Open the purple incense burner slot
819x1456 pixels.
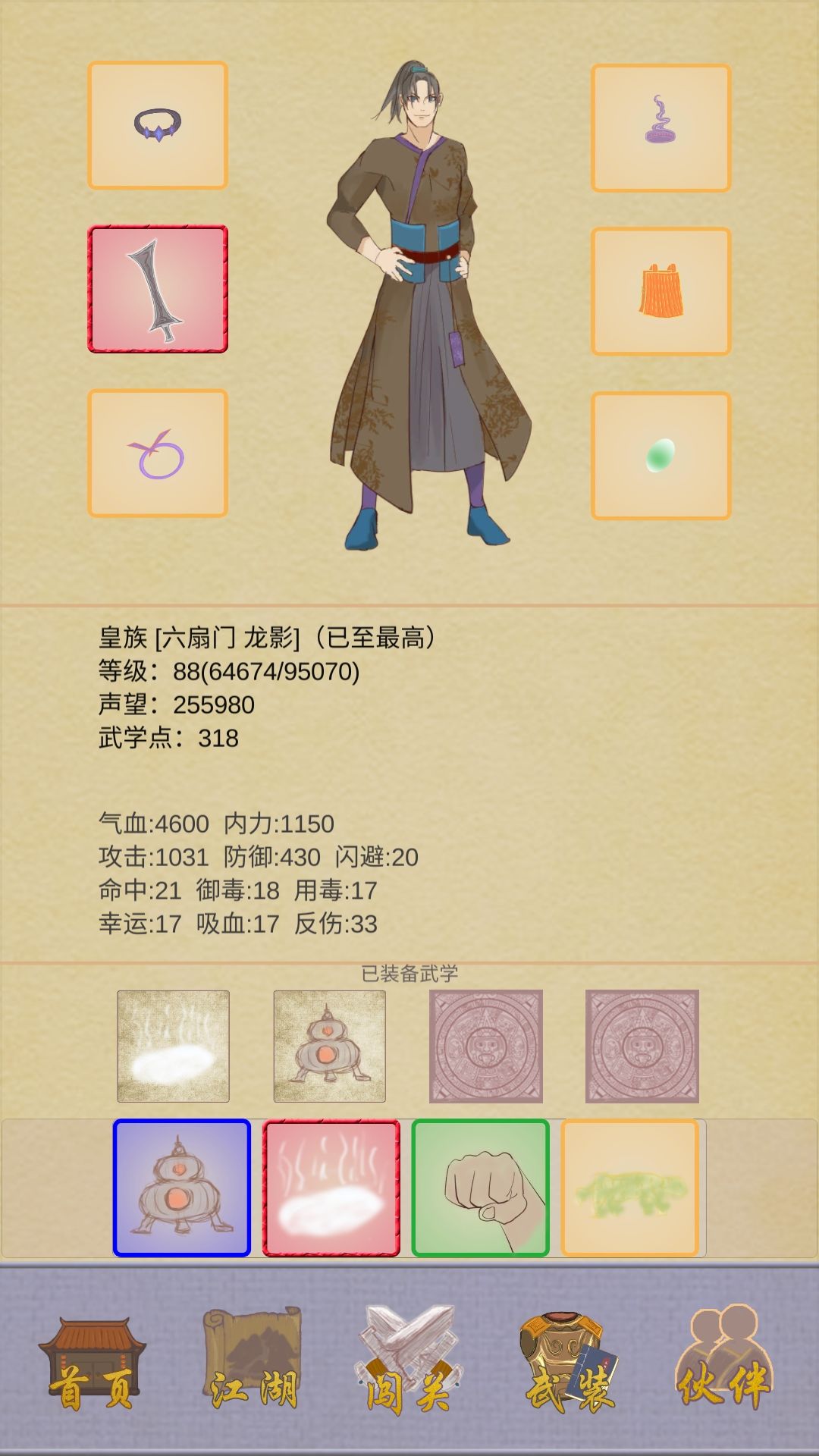[661, 127]
